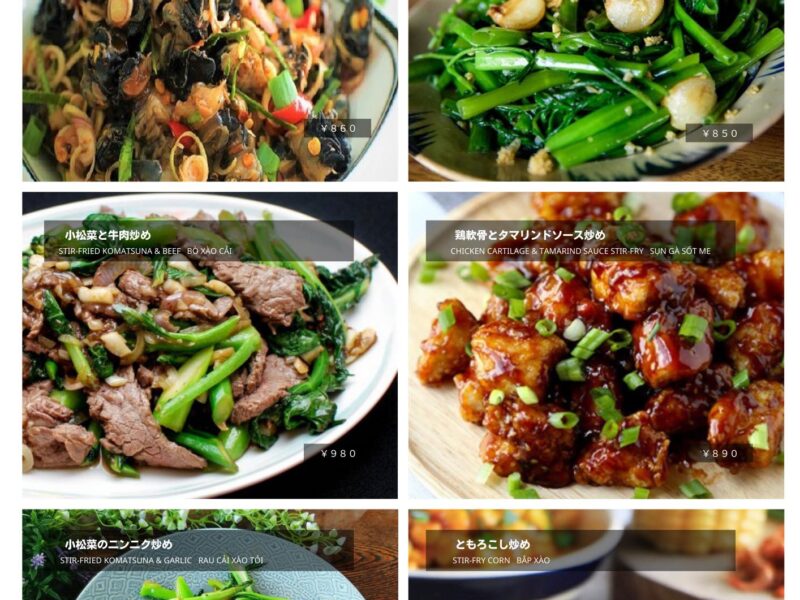Open Stir-fried Komatsuna & Garlic dish
This screenshot has width=800, height=600.
tap(210, 555)
